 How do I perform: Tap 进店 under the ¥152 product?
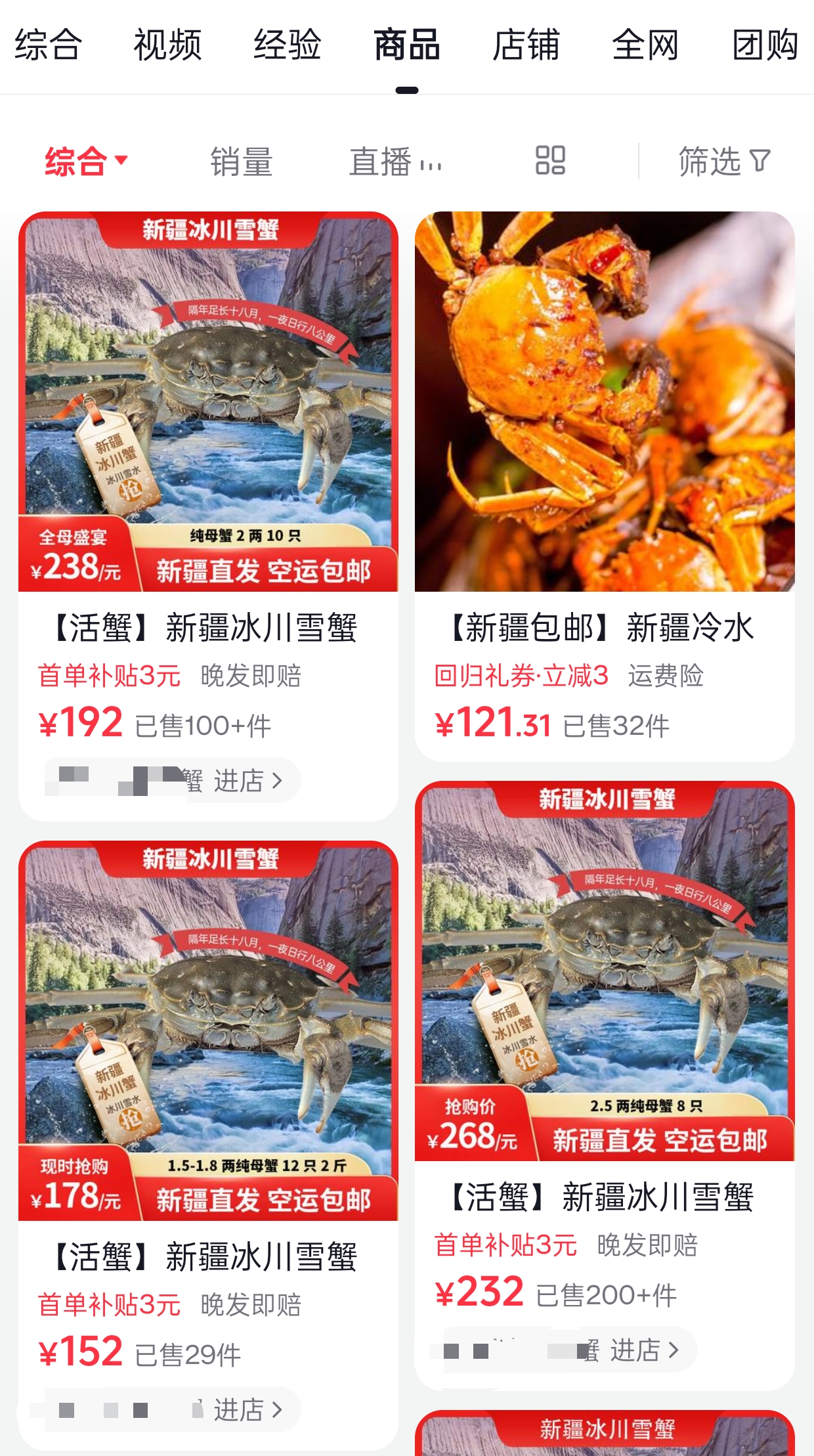[247, 1409]
